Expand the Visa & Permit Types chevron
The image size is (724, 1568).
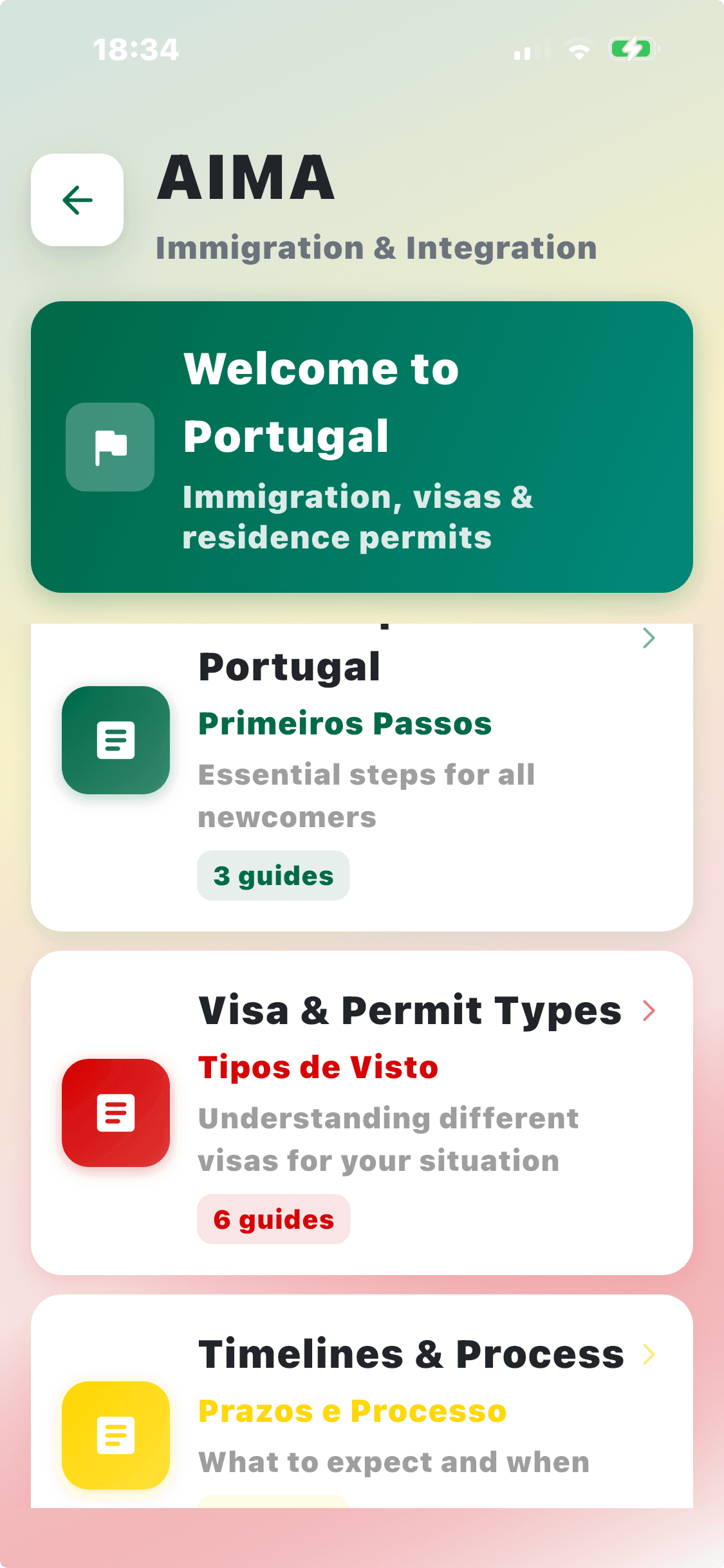click(x=649, y=1011)
